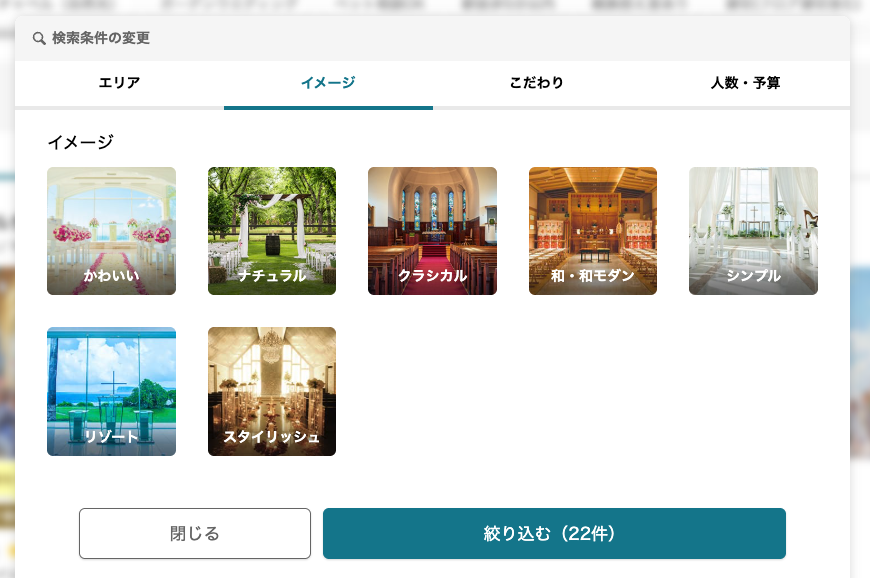Select the イメージ tab
870x578 pixels.
pyautogui.click(x=328, y=83)
